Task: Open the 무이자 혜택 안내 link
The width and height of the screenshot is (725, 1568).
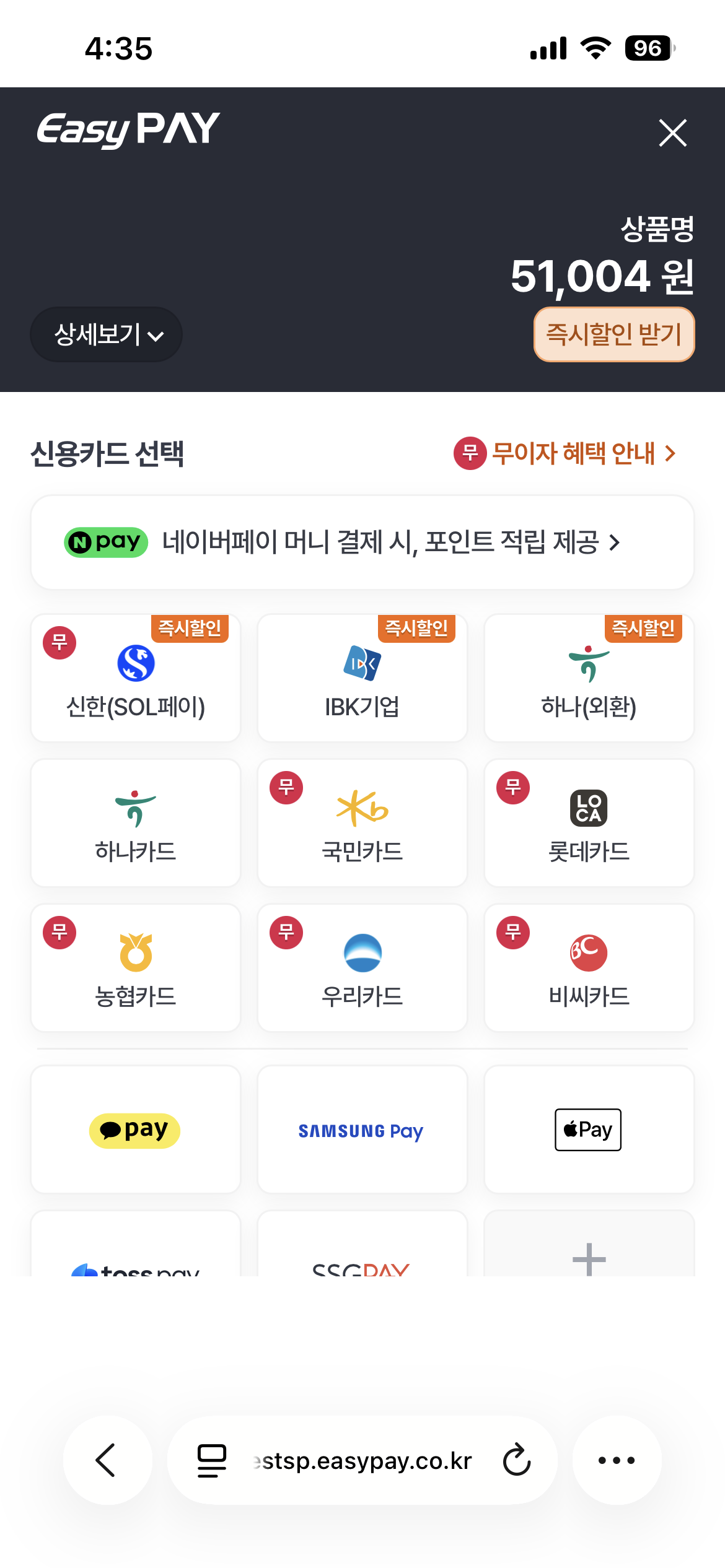Action: click(565, 453)
